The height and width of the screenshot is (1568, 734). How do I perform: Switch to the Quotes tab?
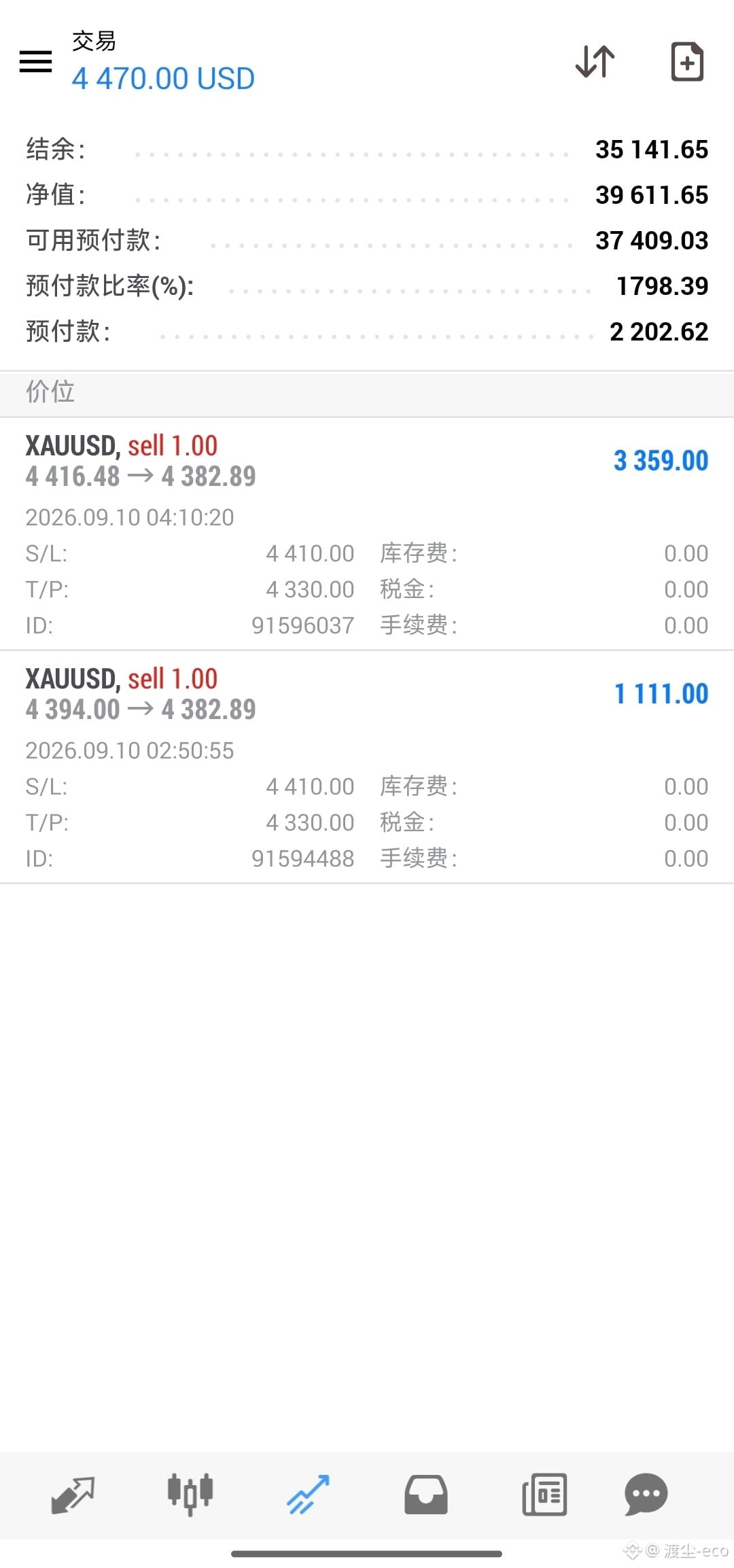tap(73, 1495)
